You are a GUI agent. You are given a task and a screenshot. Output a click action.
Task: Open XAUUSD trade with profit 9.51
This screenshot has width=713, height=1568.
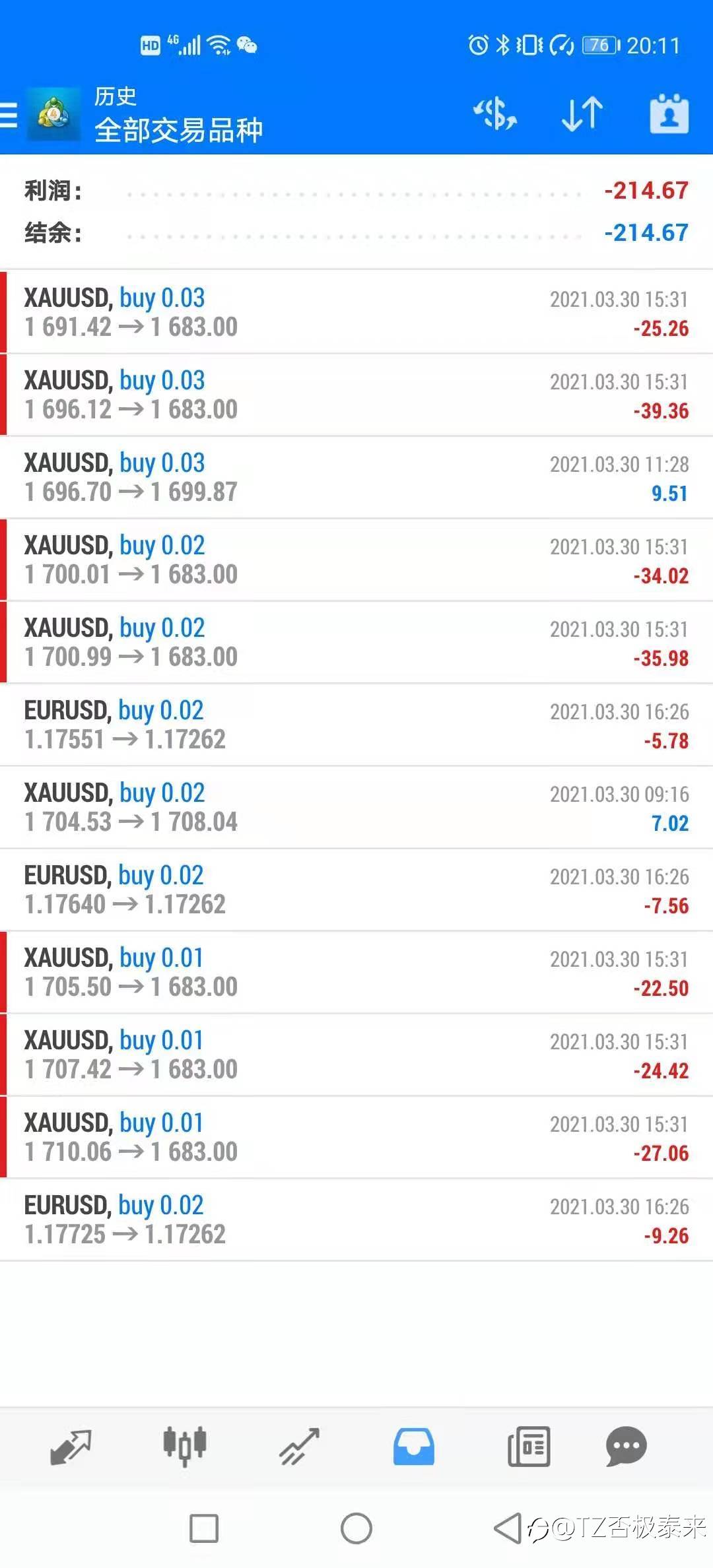(x=356, y=477)
